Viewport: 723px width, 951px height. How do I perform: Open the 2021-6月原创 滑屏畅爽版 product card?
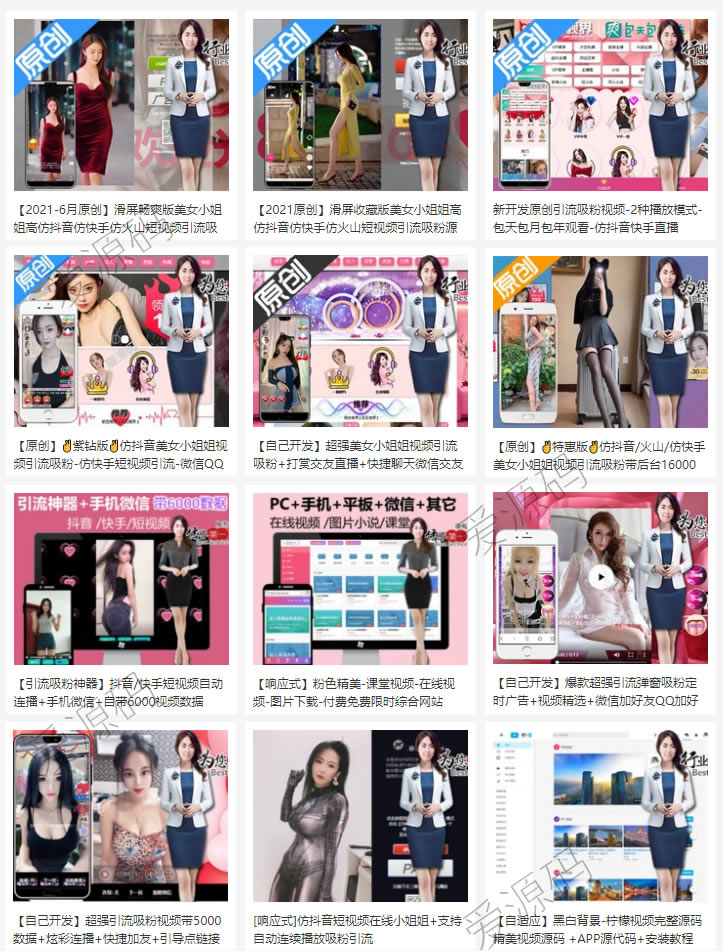(x=121, y=105)
